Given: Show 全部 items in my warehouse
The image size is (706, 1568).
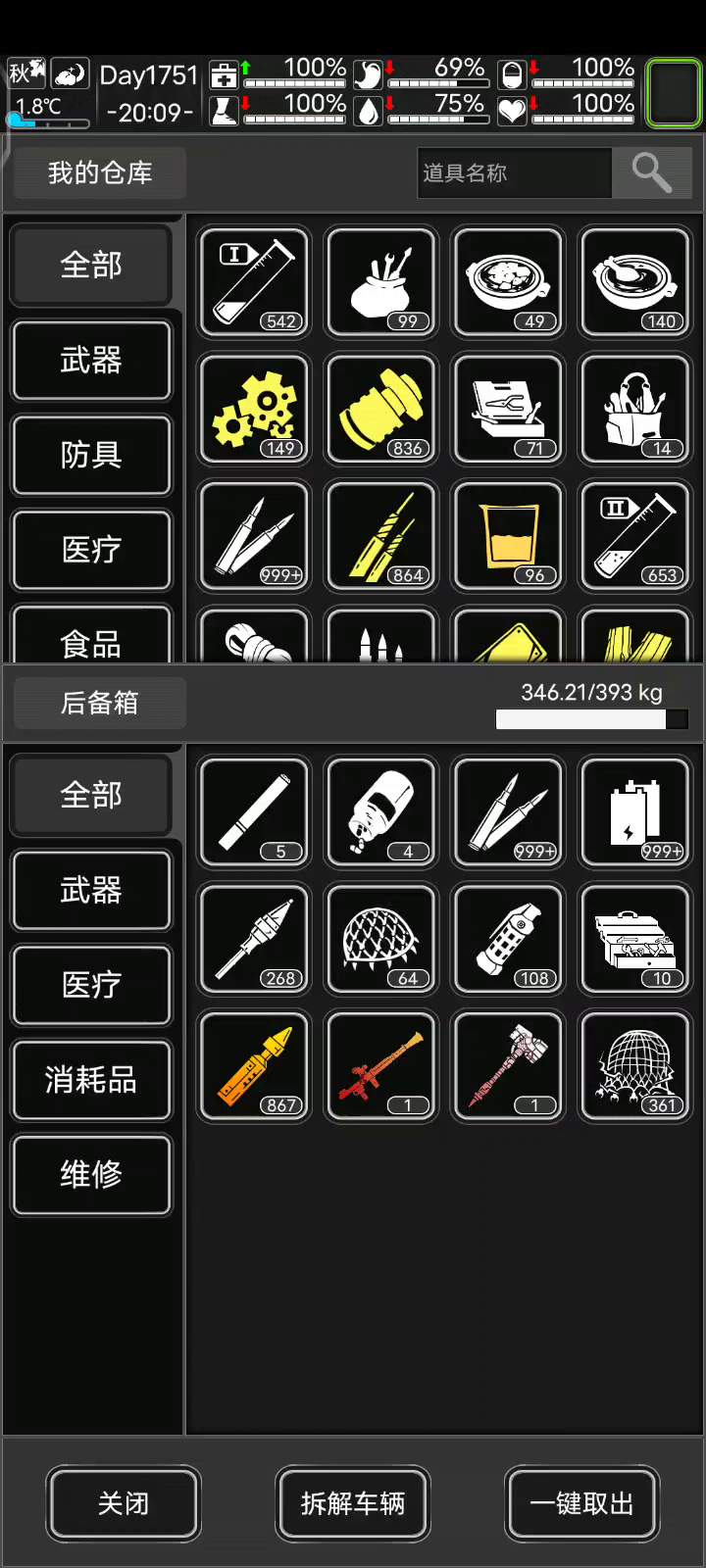Looking at the screenshot, I should tap(91, 266).
